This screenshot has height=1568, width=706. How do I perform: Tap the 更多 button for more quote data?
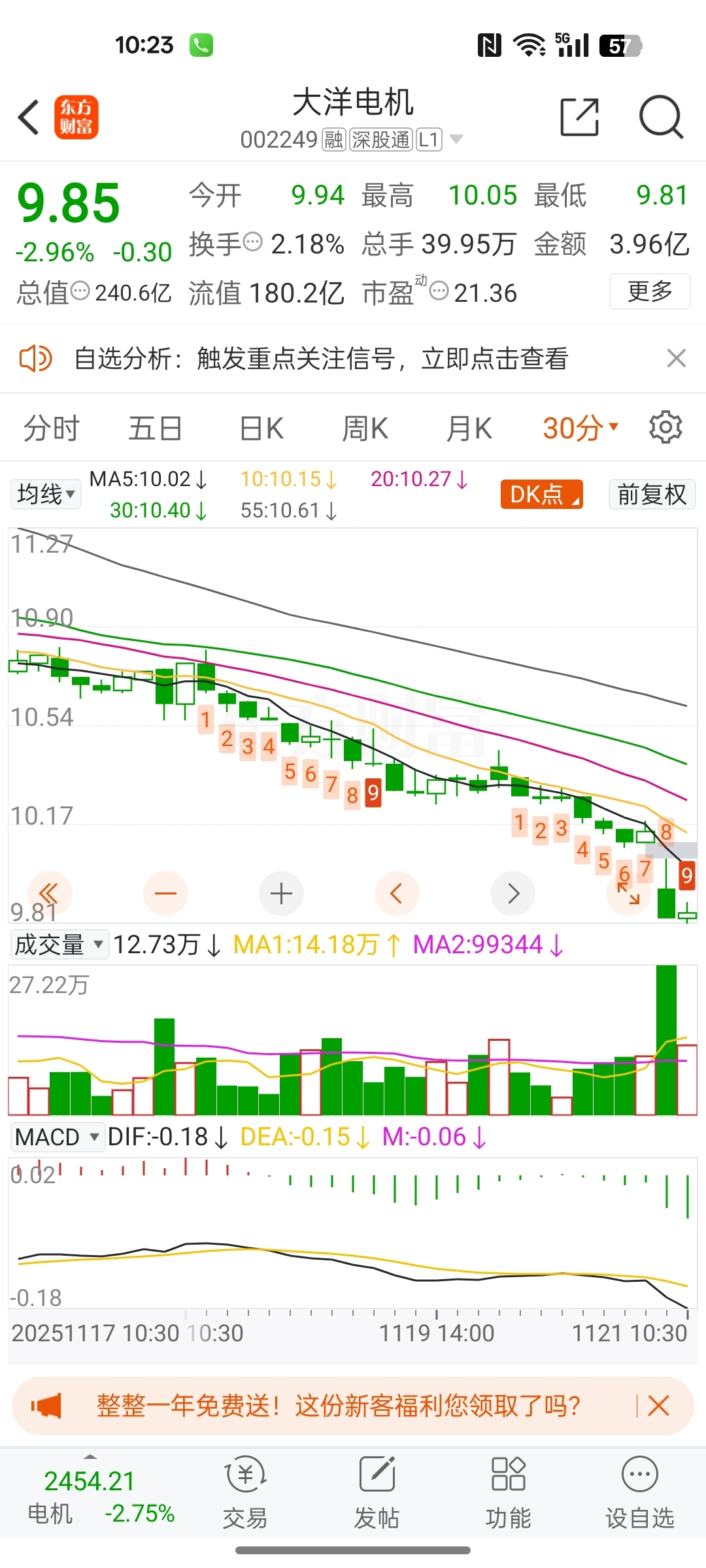pos(650,291)
